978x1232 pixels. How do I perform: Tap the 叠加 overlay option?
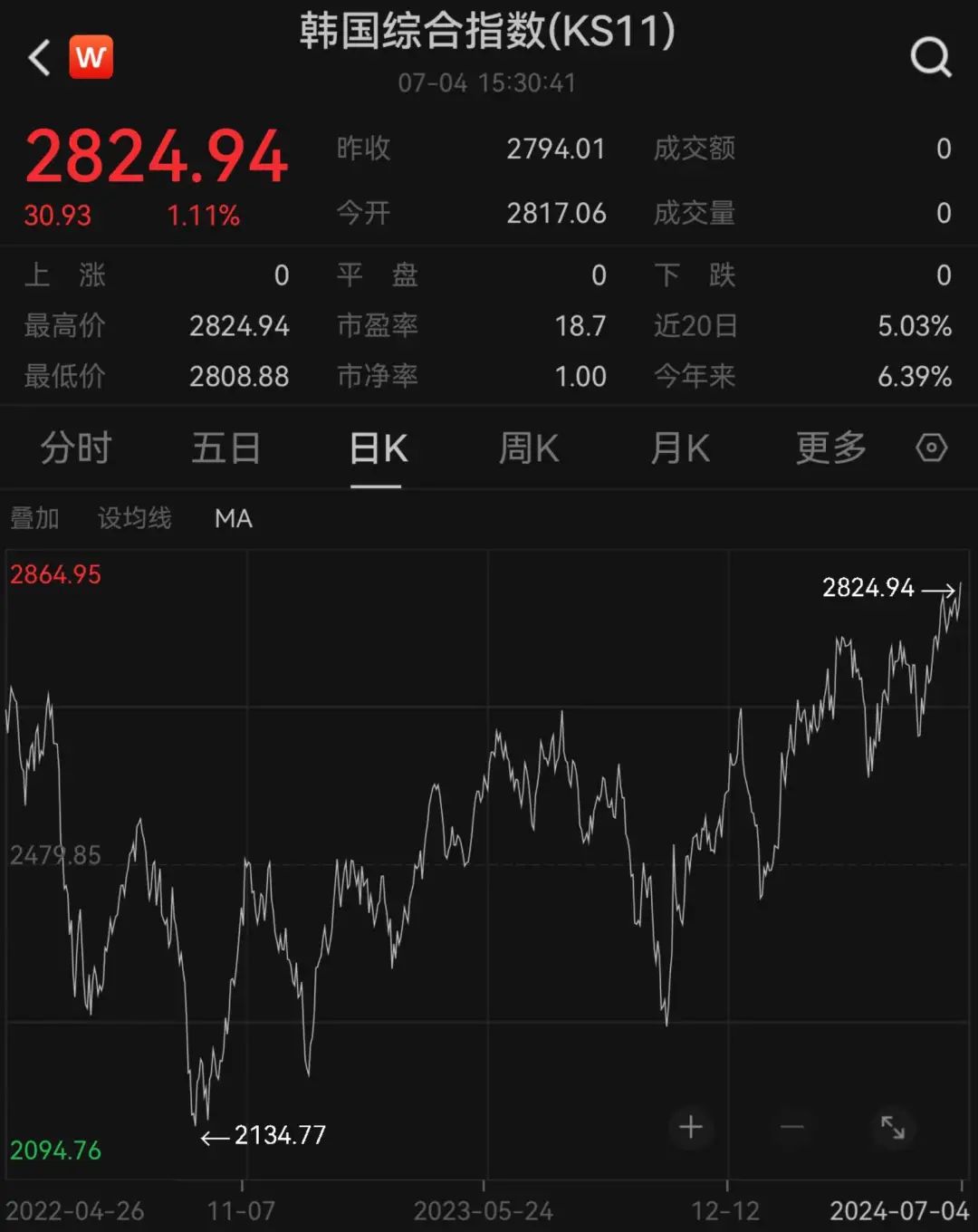point(34,518)
